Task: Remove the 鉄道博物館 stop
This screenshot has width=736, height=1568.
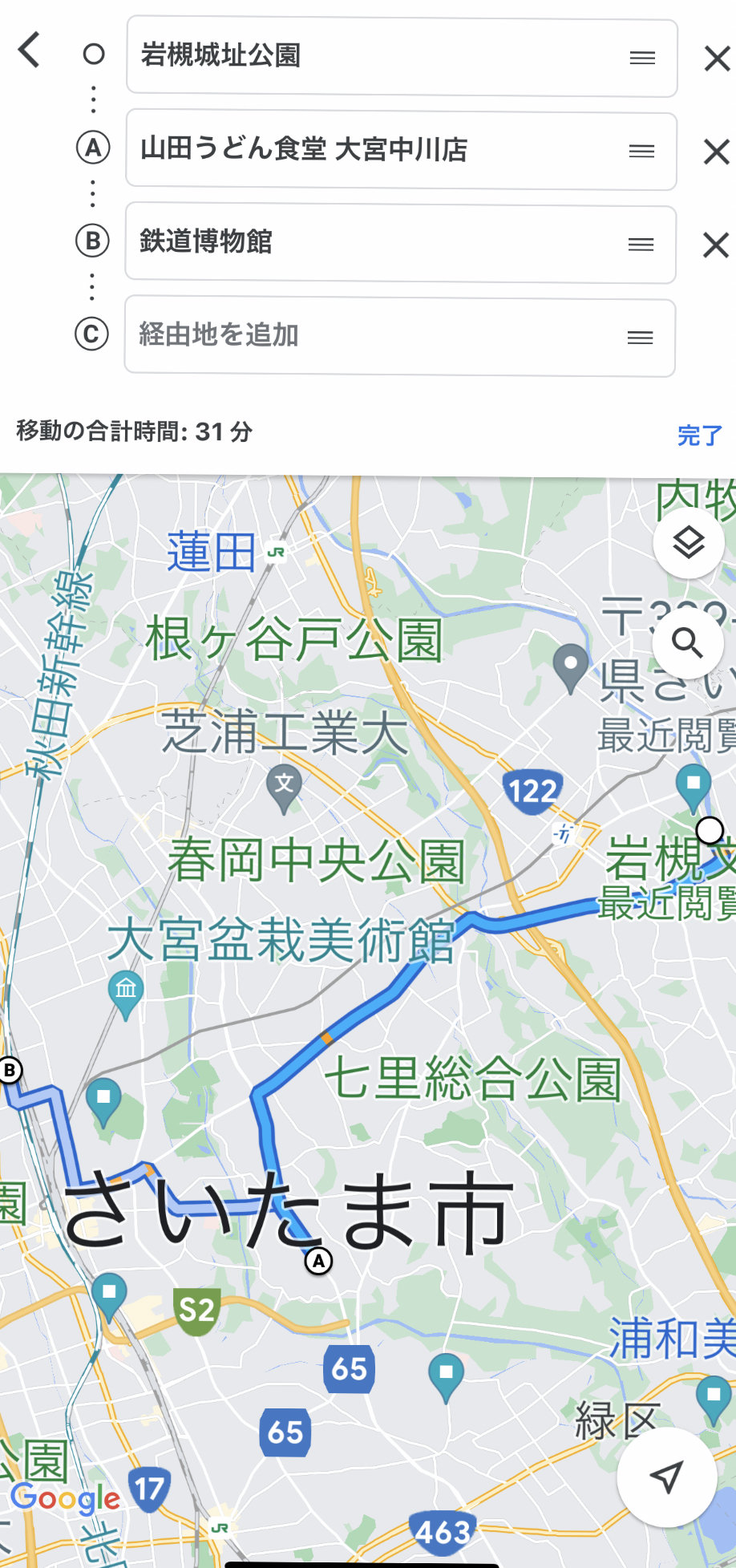Action: click(716, 245)
